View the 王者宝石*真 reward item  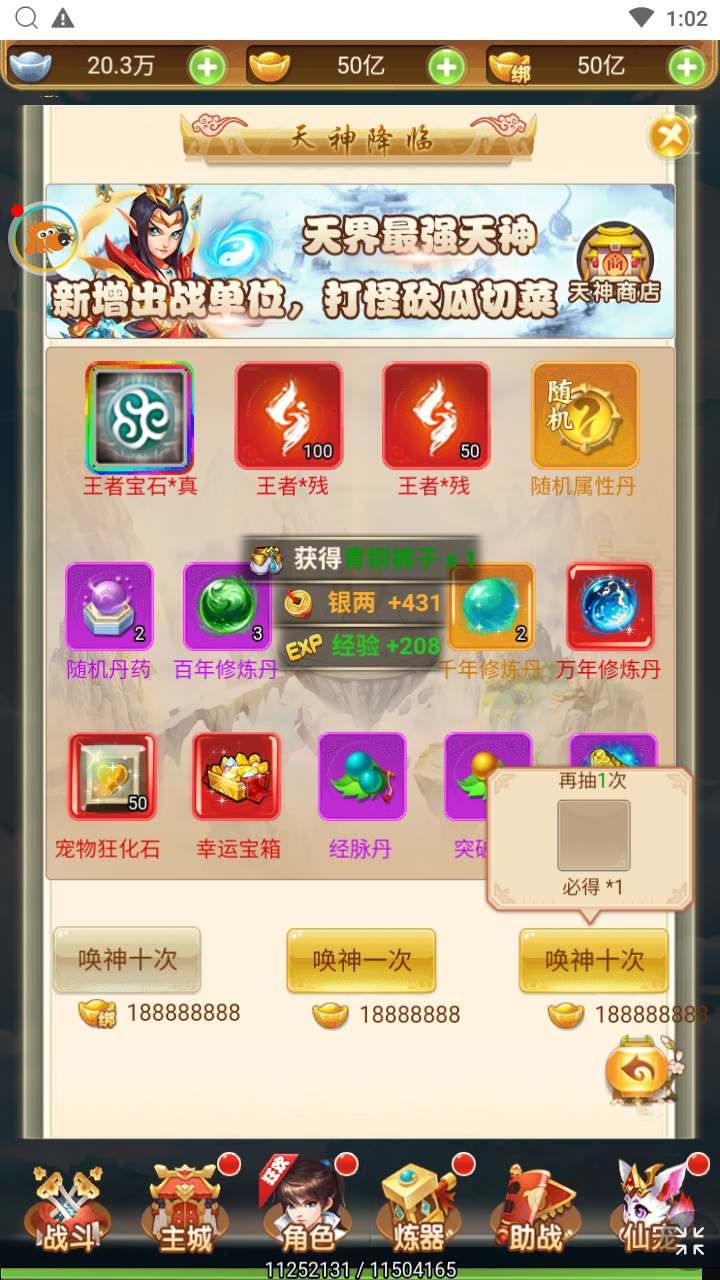tap(139, 417)
